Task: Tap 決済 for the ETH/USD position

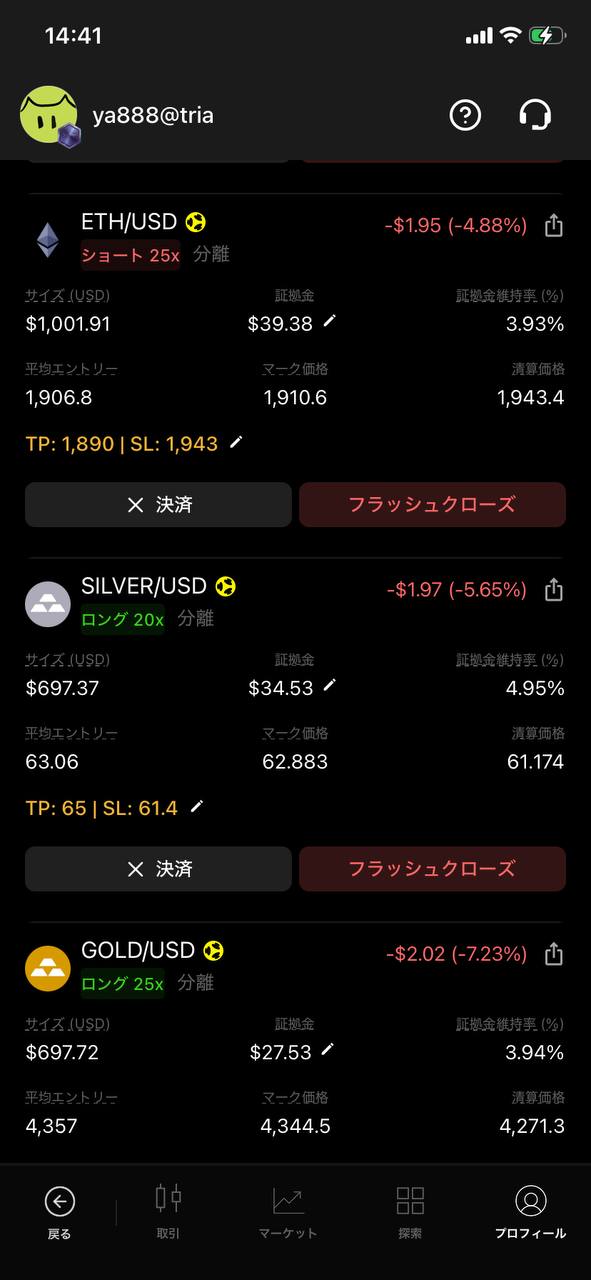Action: pyautogui.click(x=158, y=504)
